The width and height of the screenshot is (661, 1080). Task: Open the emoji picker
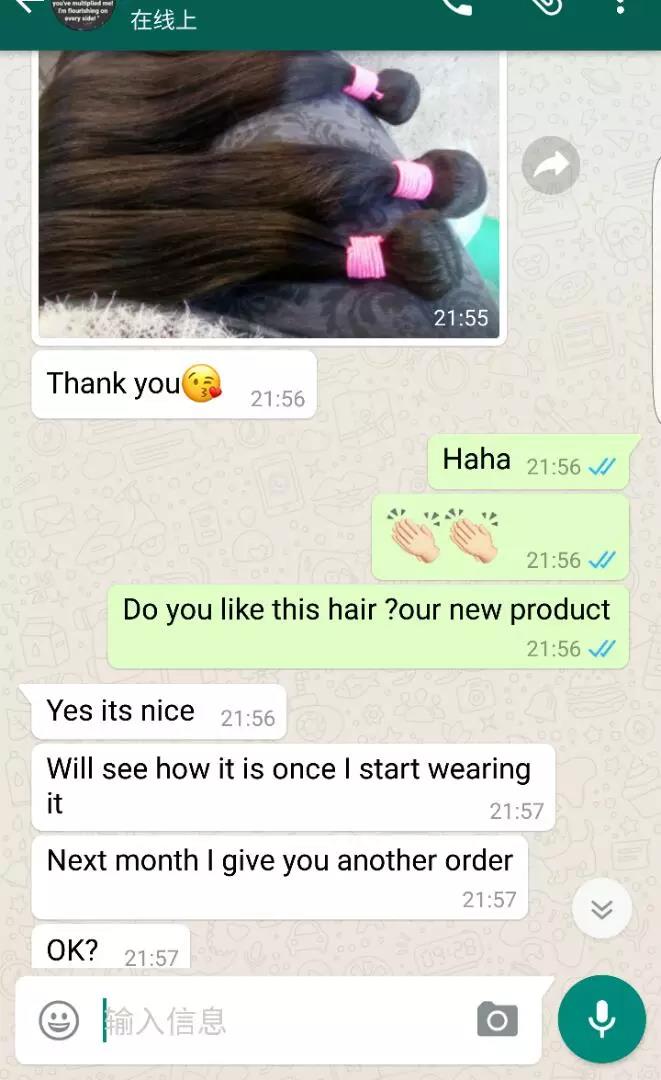59,1021
